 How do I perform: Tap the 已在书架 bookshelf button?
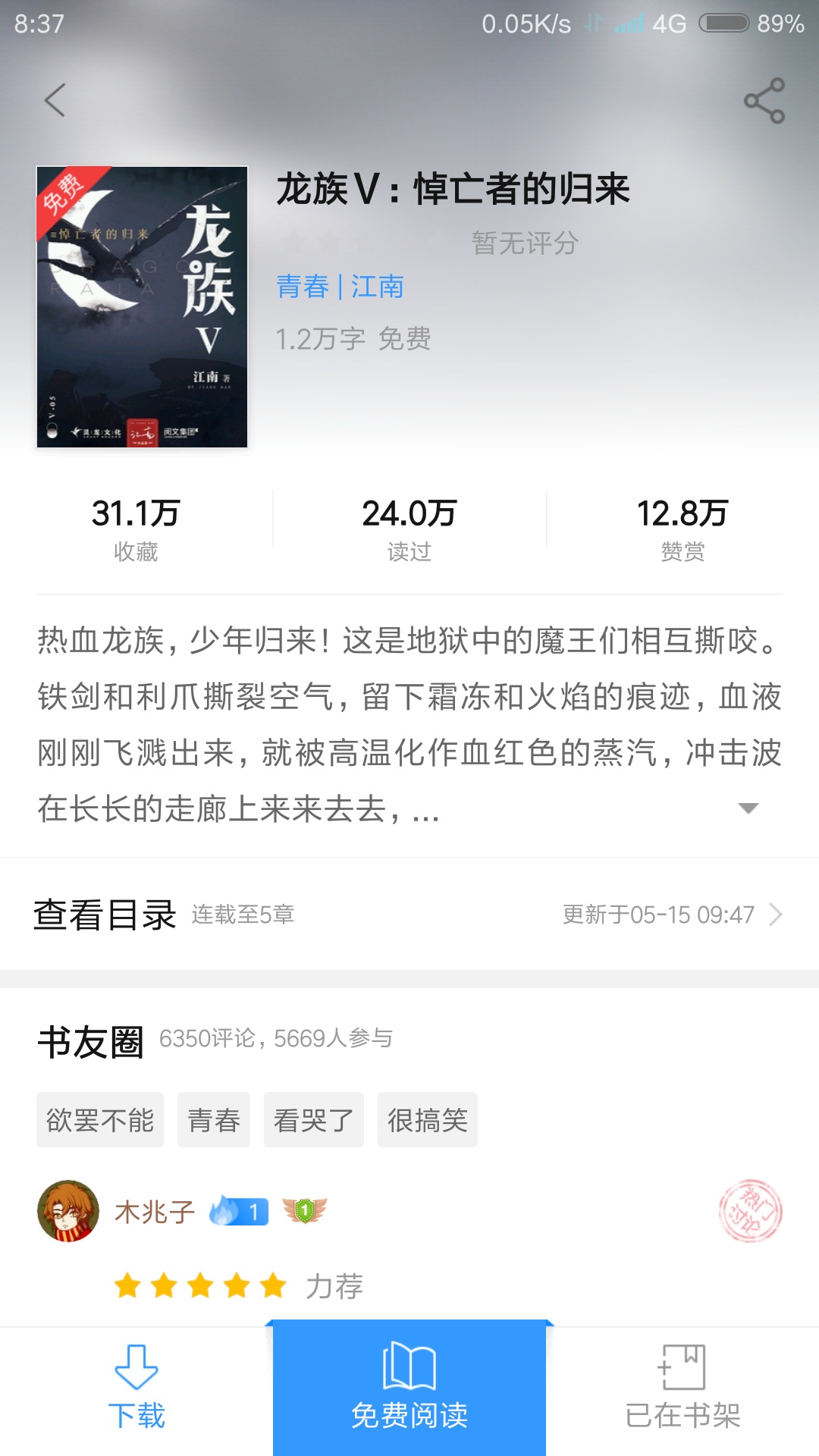[x=682, y=1389]
